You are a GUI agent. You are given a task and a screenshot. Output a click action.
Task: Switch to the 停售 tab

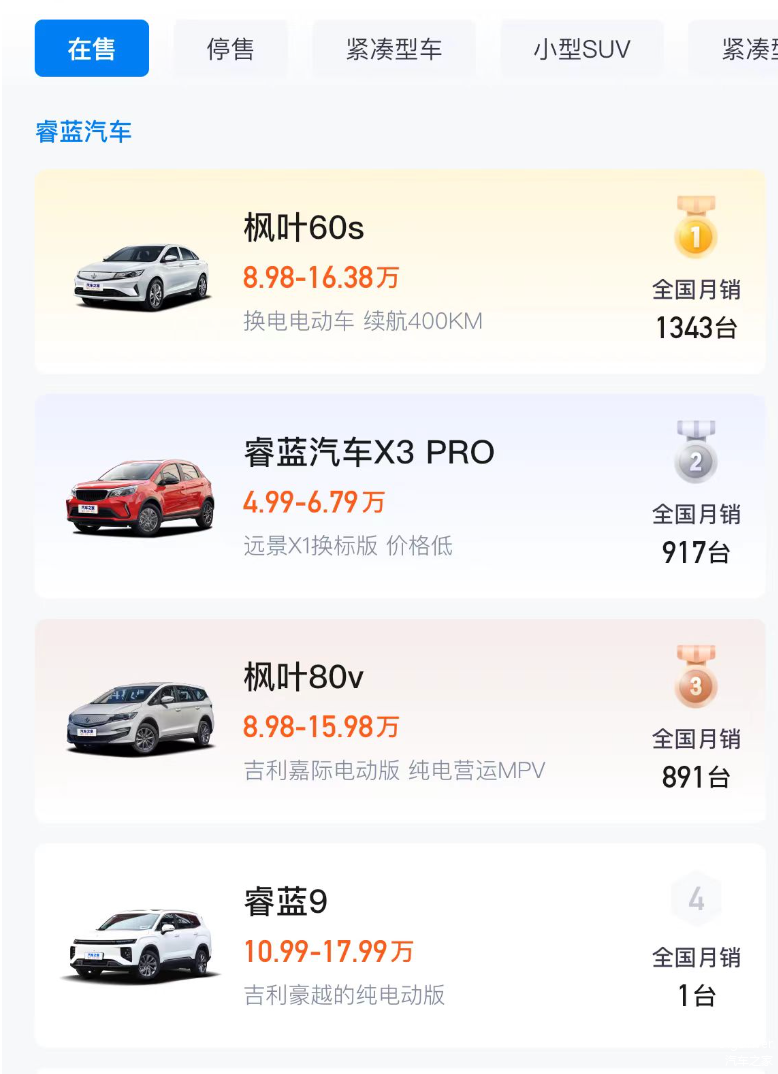(230, 48)
